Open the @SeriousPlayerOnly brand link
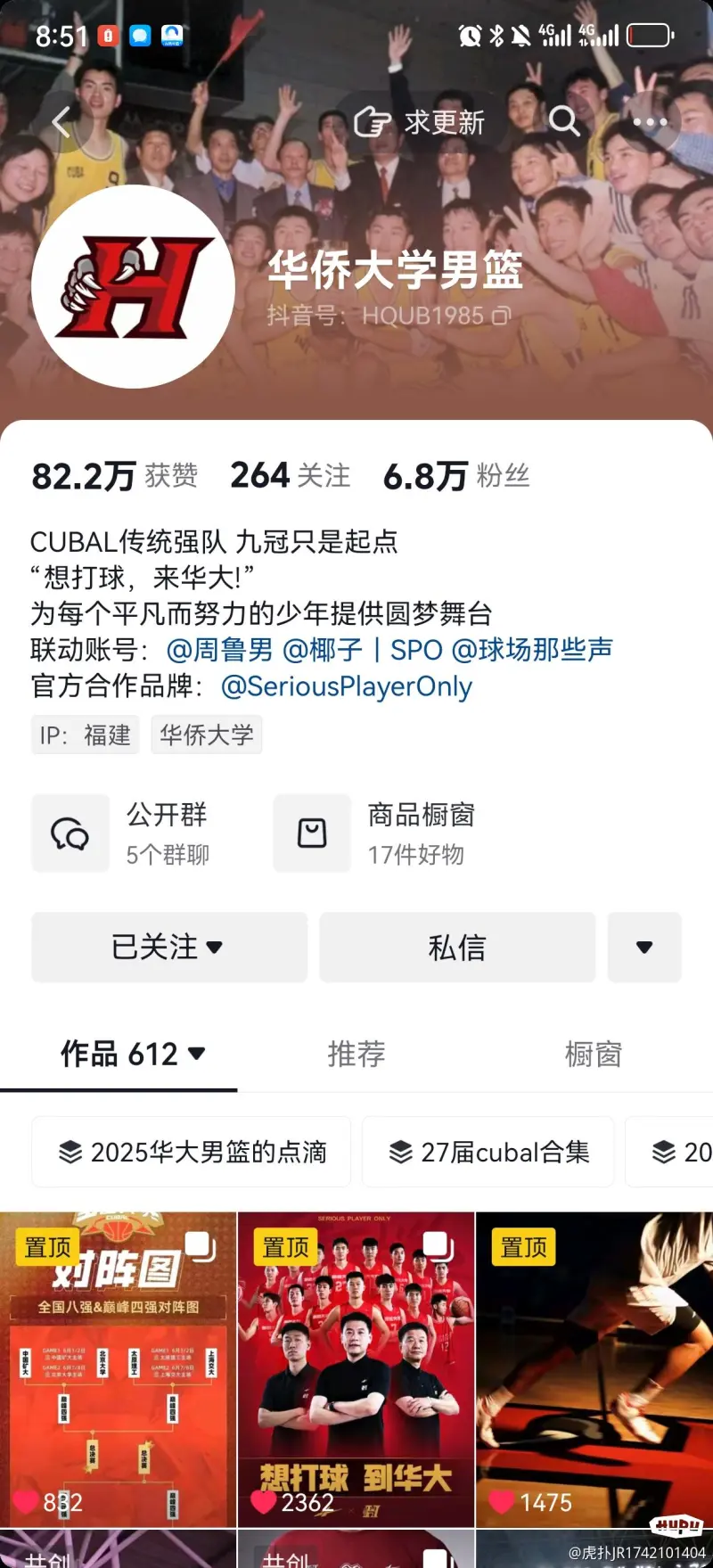Image resolution: width=713 pixels, height=1568 pixels. coord(346,686)
